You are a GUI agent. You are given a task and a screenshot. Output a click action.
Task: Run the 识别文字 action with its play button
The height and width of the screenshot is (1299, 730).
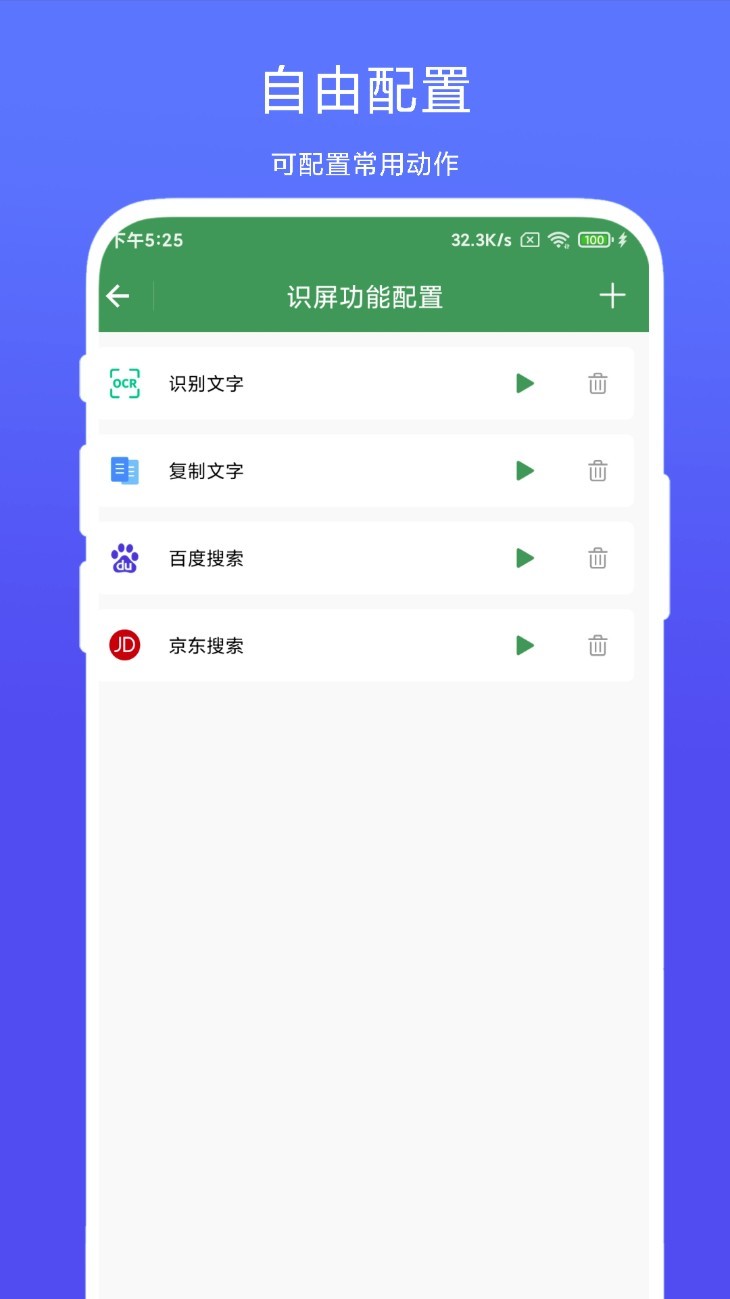pos(524,383)
